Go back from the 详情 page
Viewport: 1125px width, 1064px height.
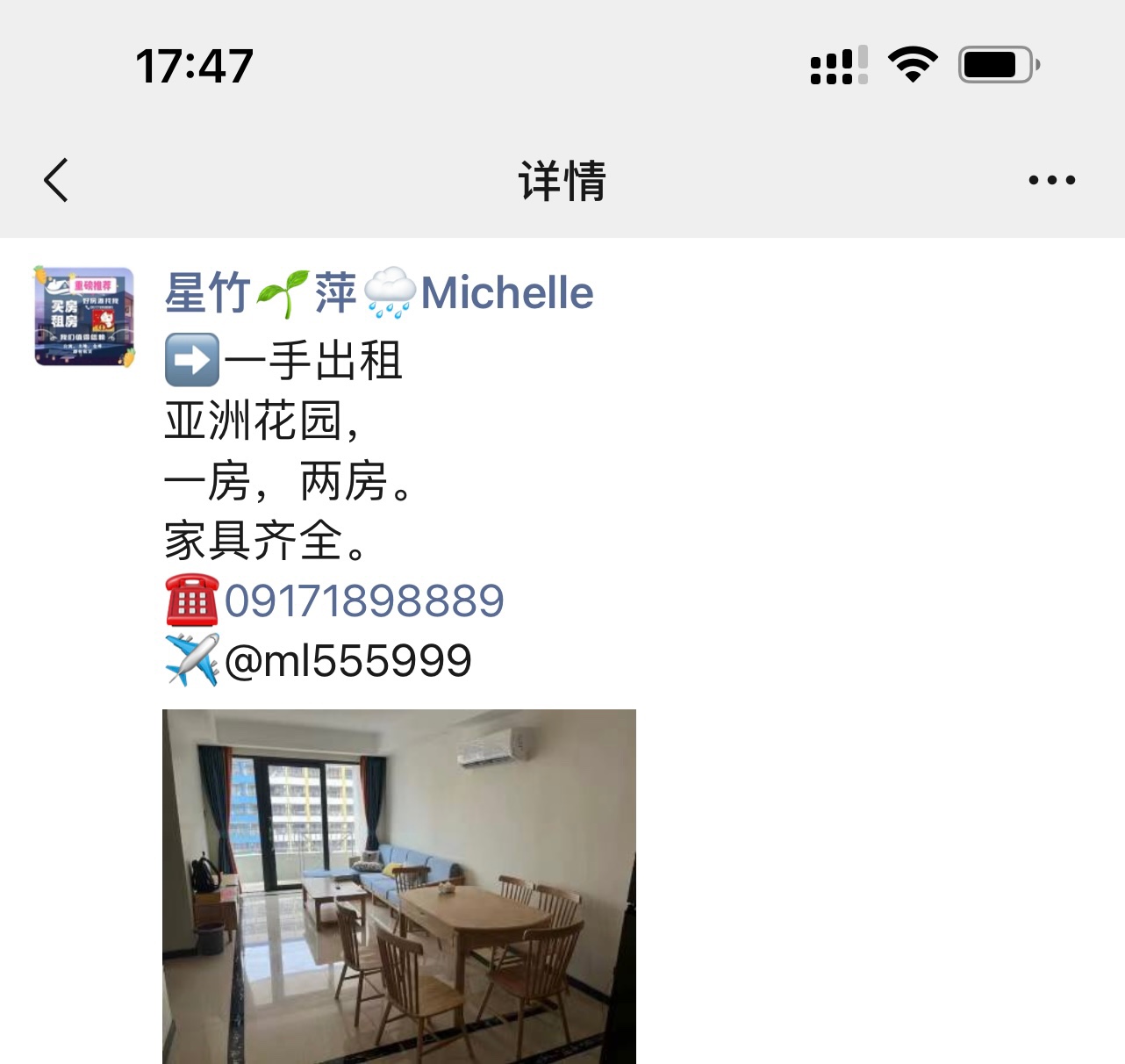(56, 181)
